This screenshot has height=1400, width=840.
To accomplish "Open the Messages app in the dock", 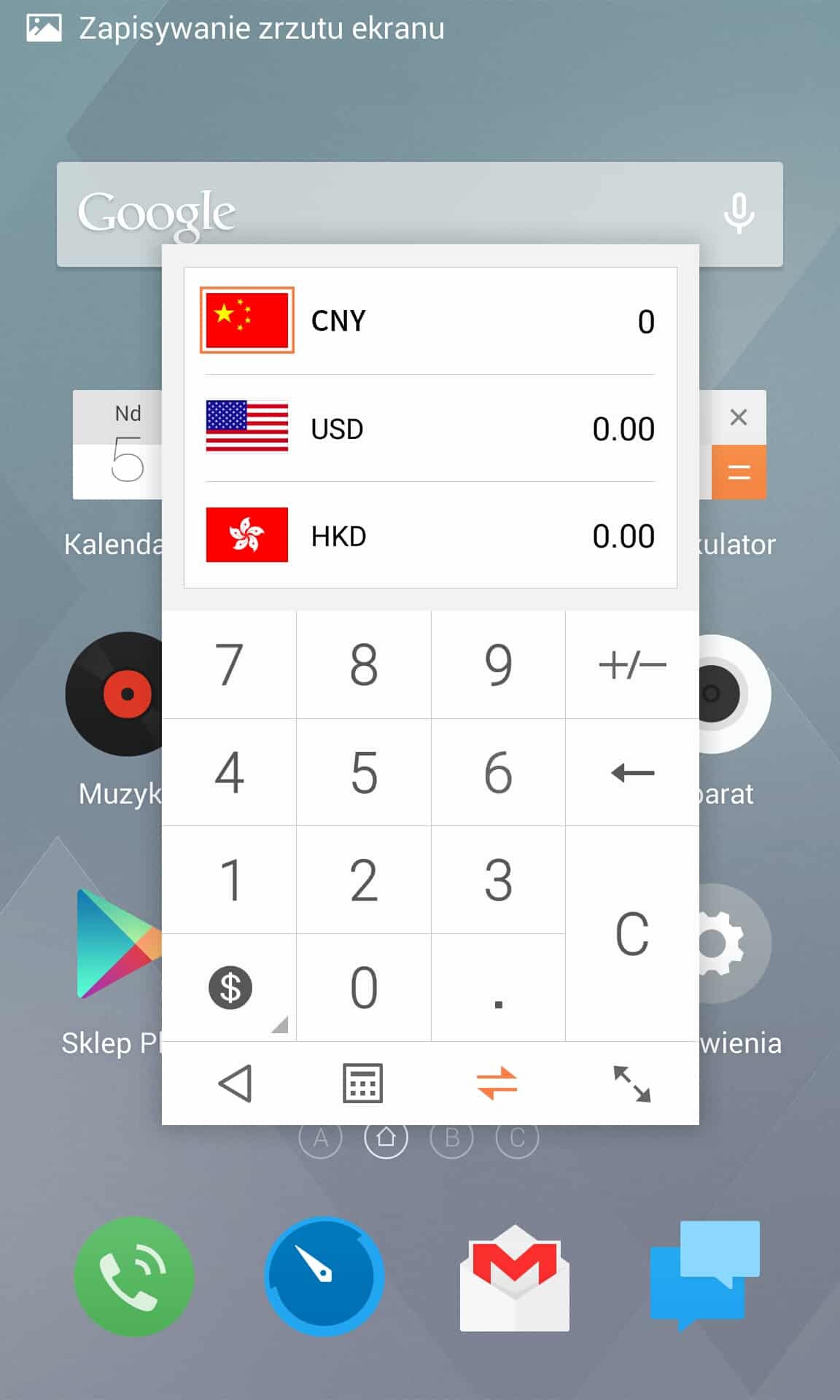I will pyautogui.click(x=704, y=1276).
